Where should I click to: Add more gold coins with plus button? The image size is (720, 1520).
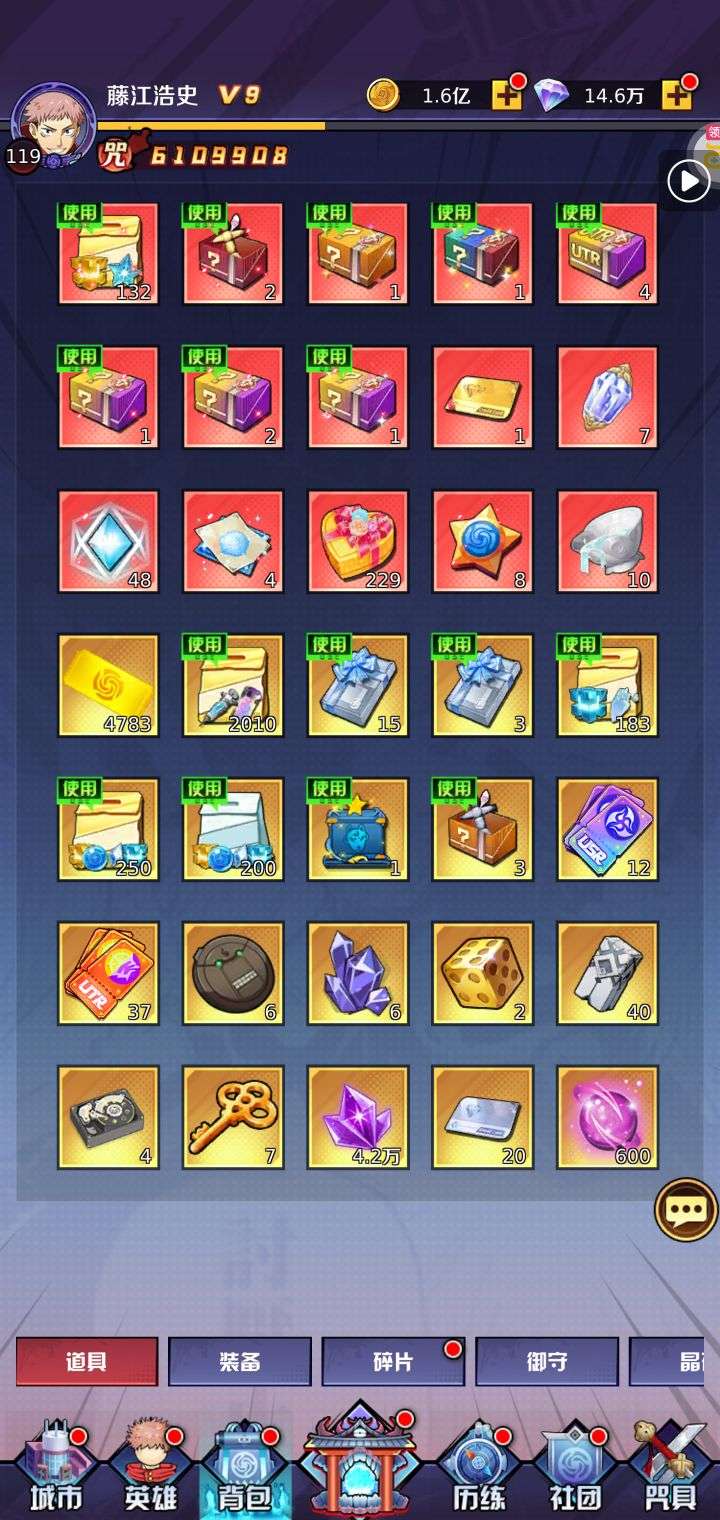pyautogui.click(x=505, y=96)
